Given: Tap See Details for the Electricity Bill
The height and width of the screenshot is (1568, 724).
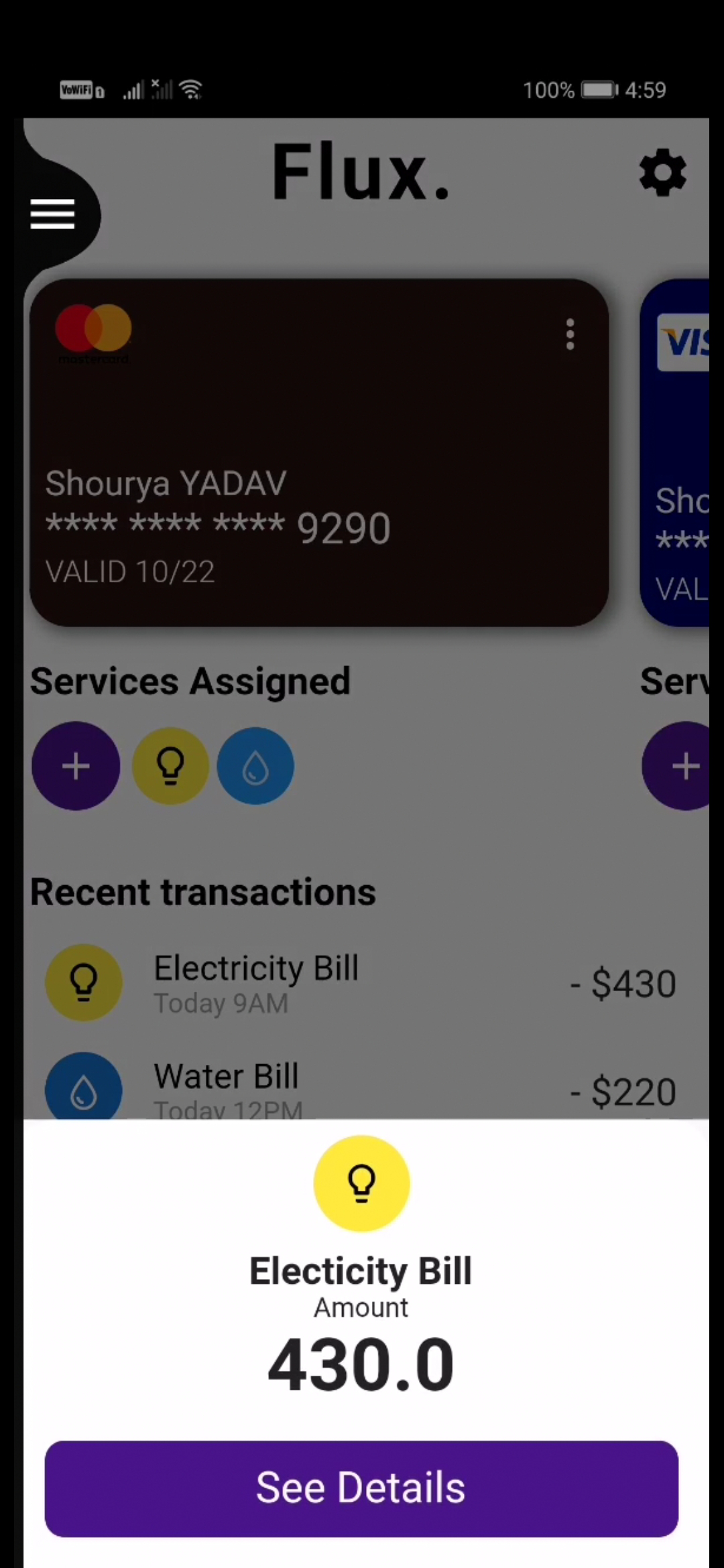Looking at the screenshot, I should coord(361,1488).
